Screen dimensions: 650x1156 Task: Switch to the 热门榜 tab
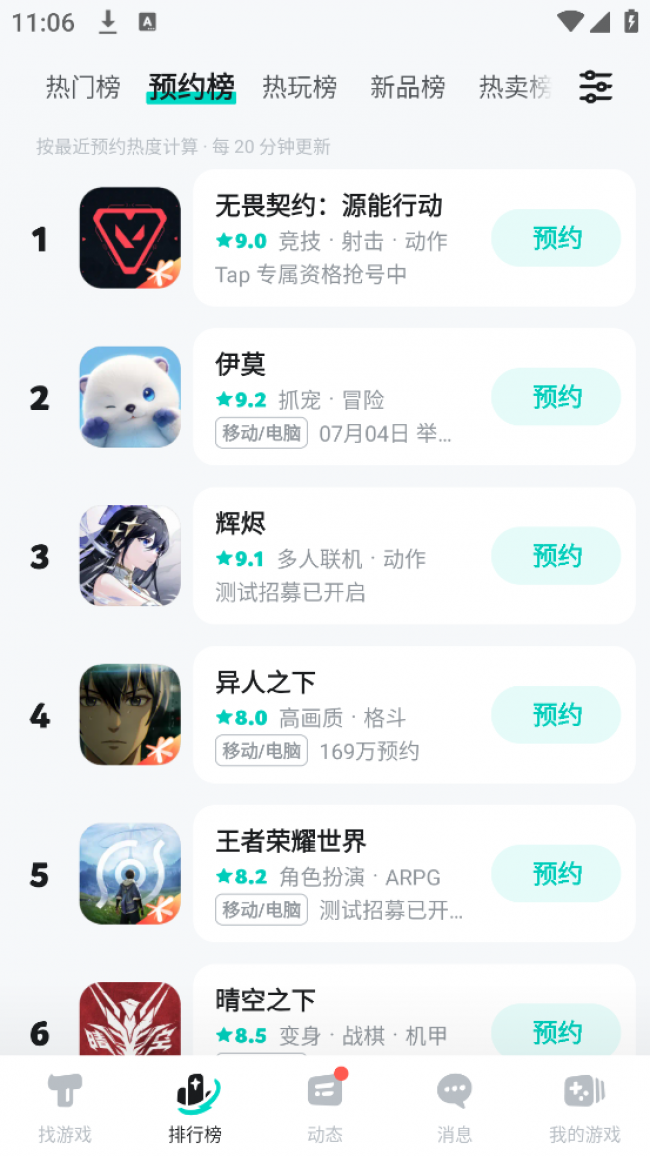point(83,87)
